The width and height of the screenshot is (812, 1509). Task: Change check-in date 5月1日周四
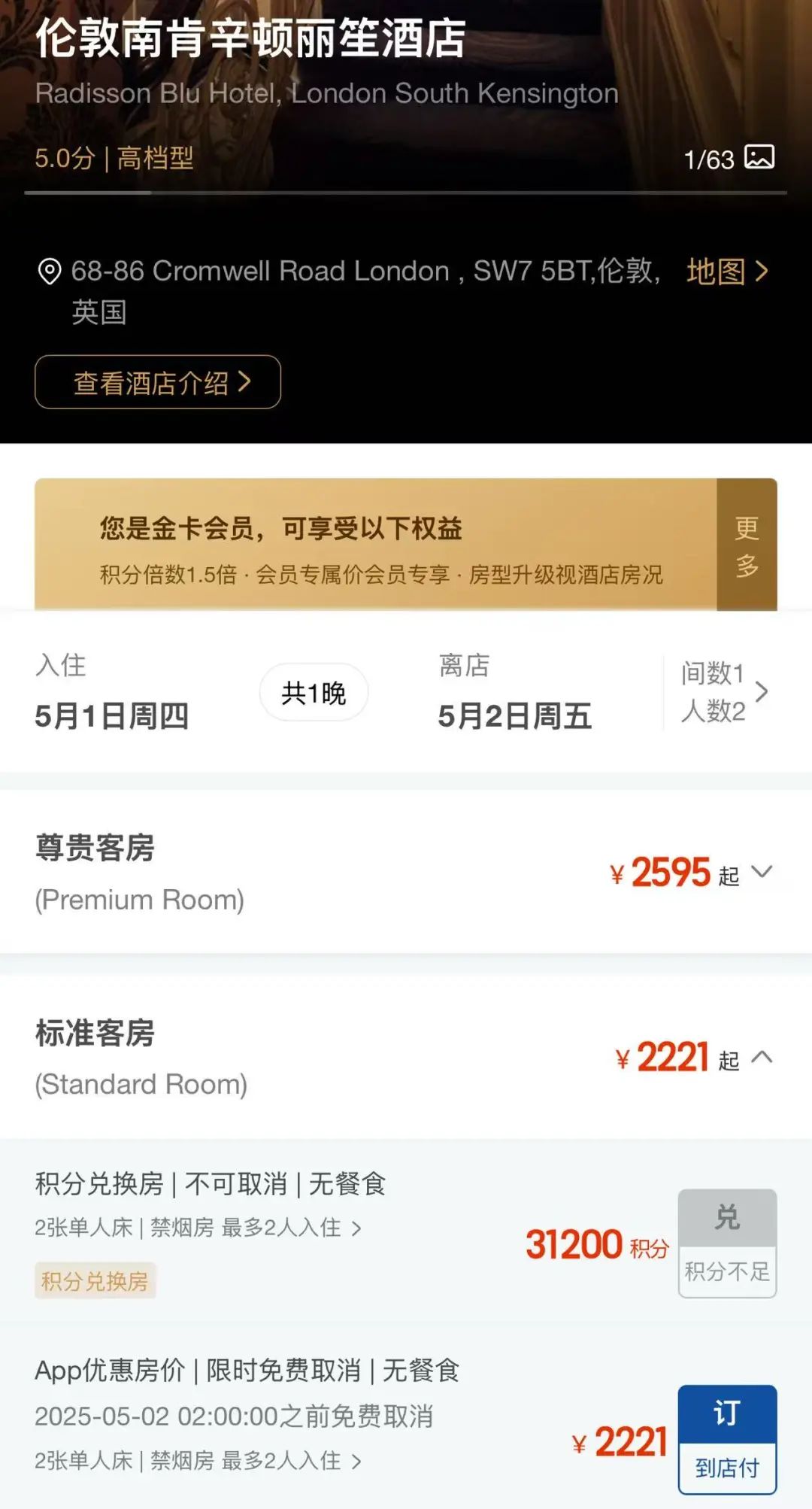point(111,715)
